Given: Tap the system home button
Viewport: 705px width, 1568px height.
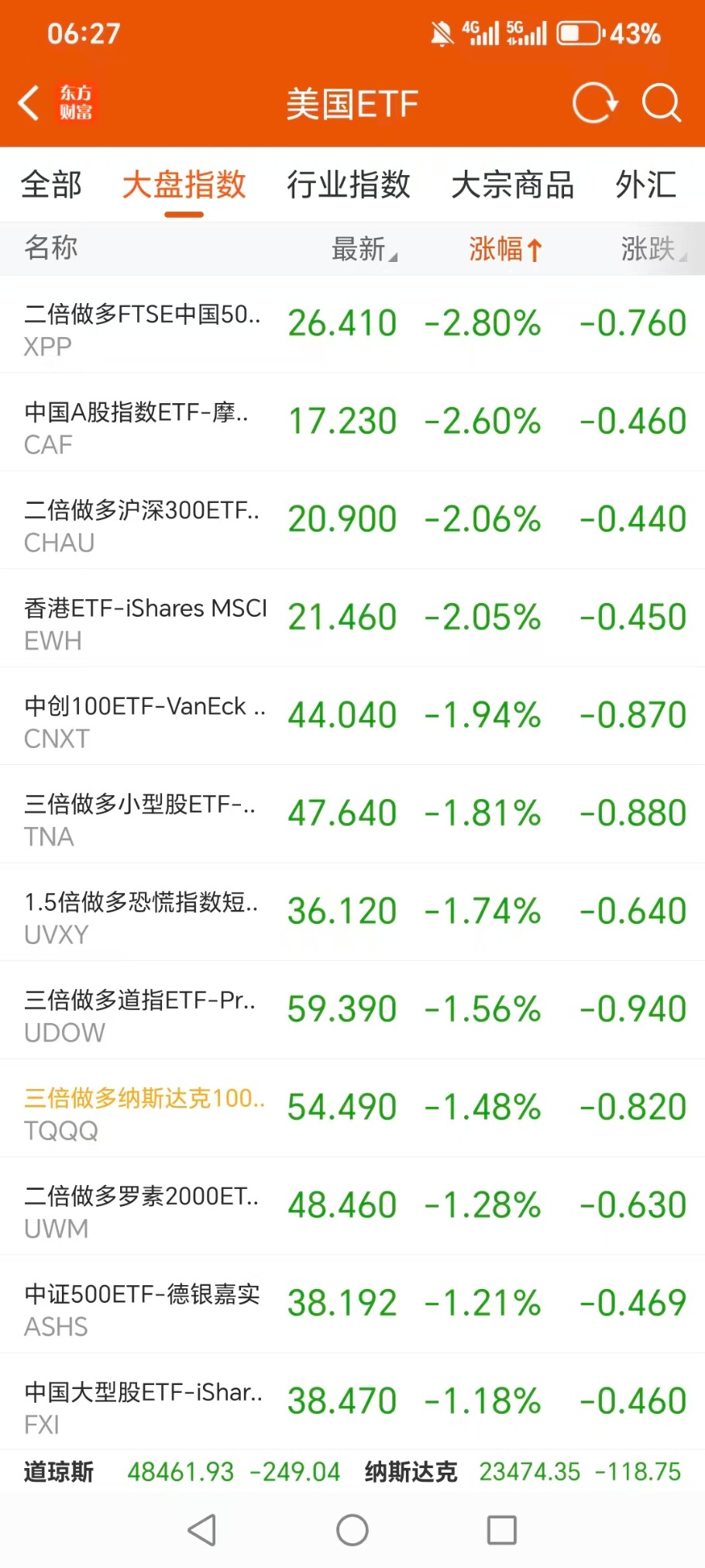Looking at the screenshot, I should coord(352,1530).
